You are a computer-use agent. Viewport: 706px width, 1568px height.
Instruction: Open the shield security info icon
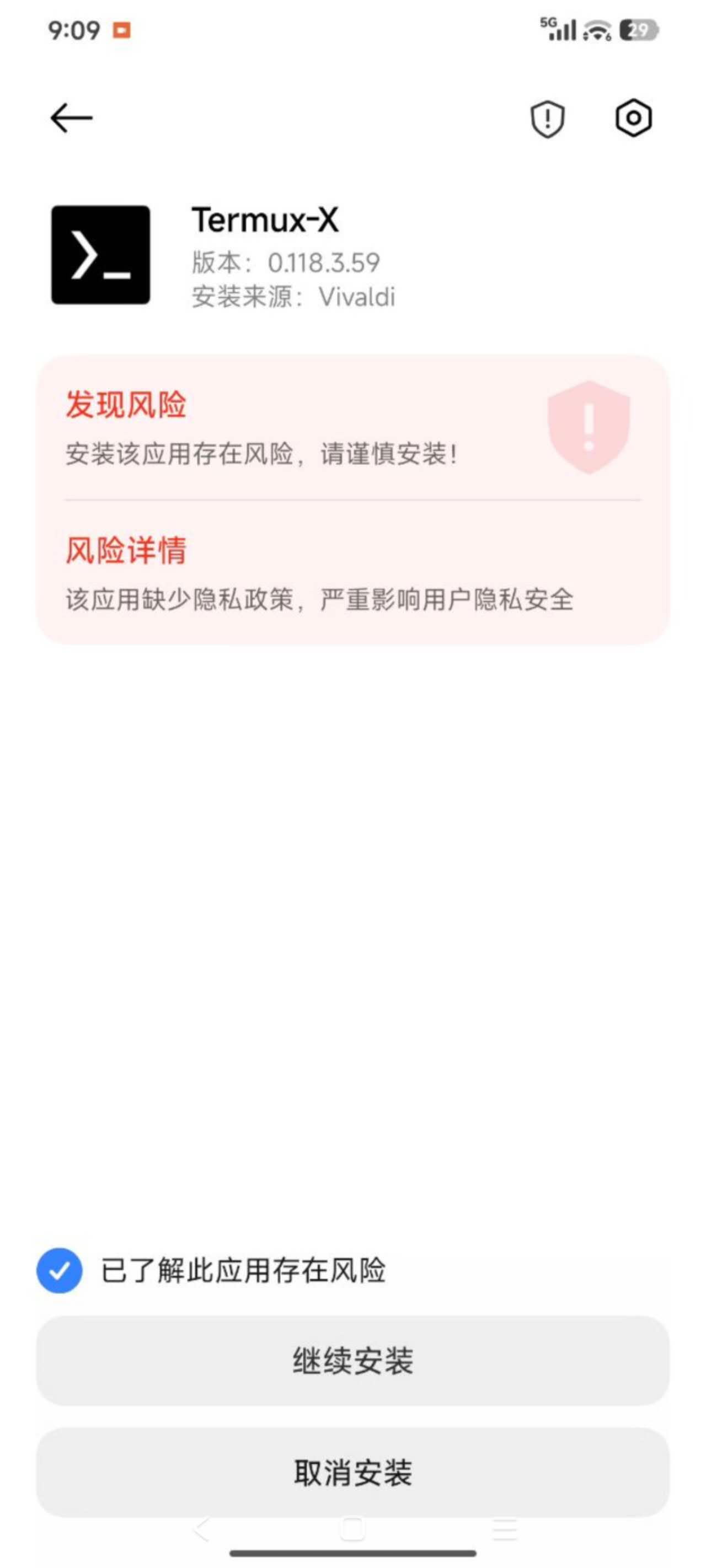point(547,119)
